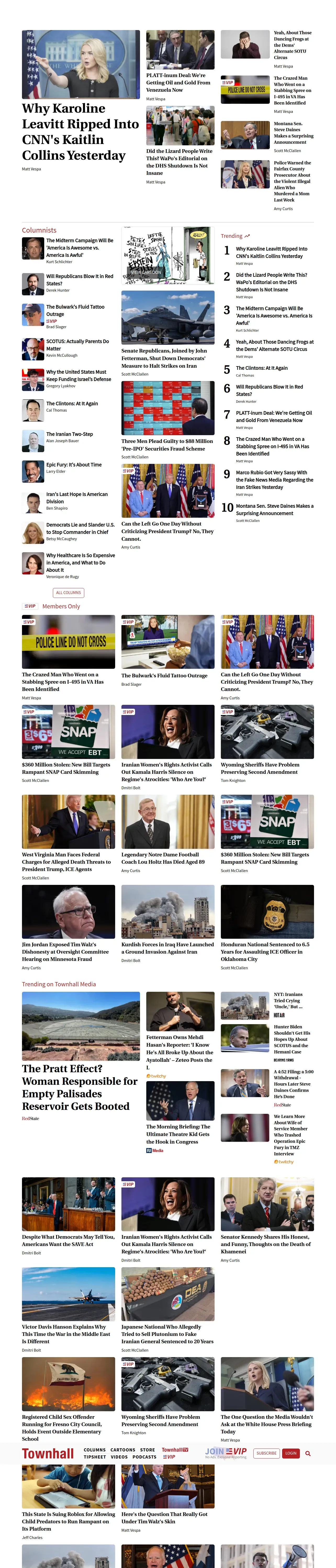The image size is (336, 1568).
Task: View ALL COLUMNS button
Action: [x=68, y=592]
